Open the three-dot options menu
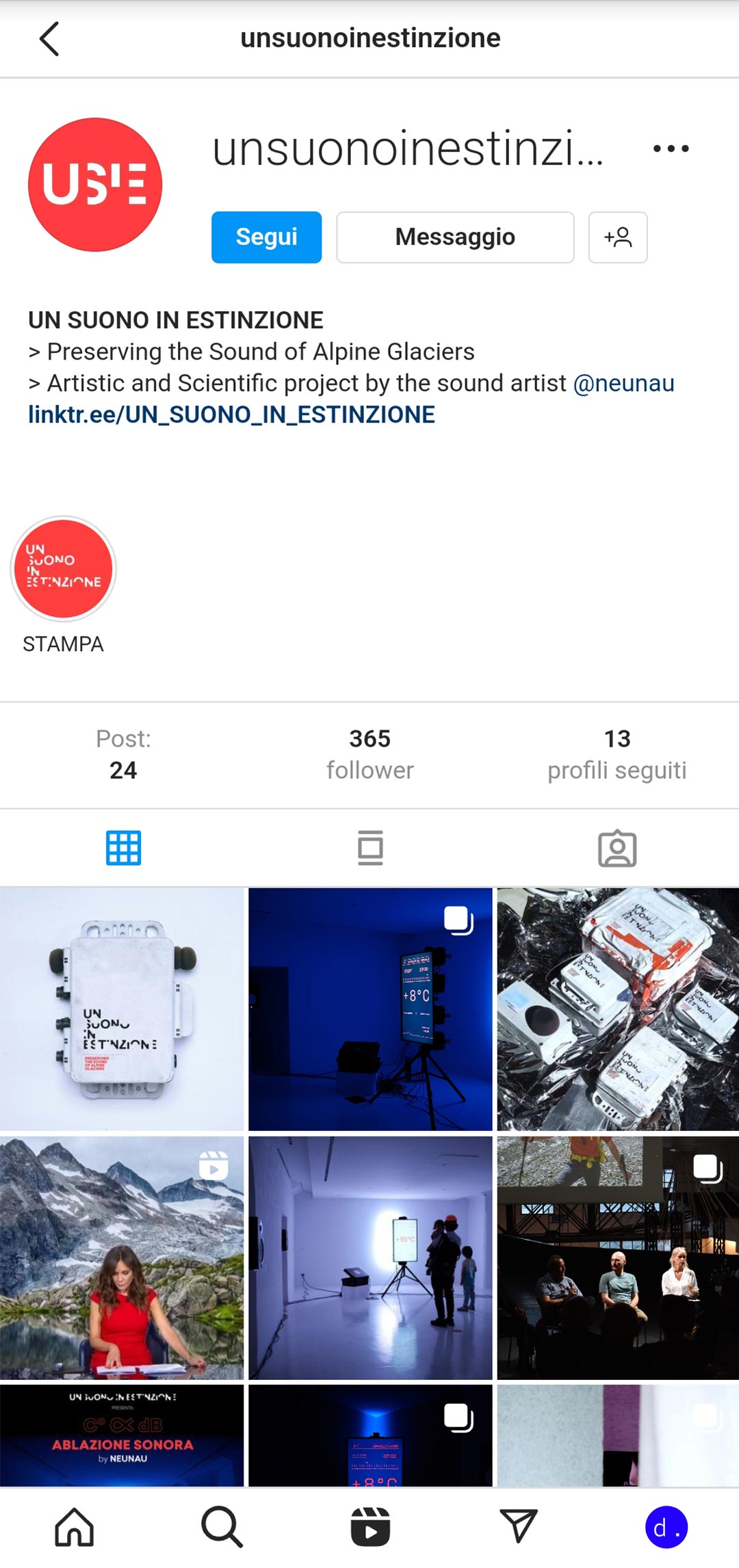 coord(671,148)
